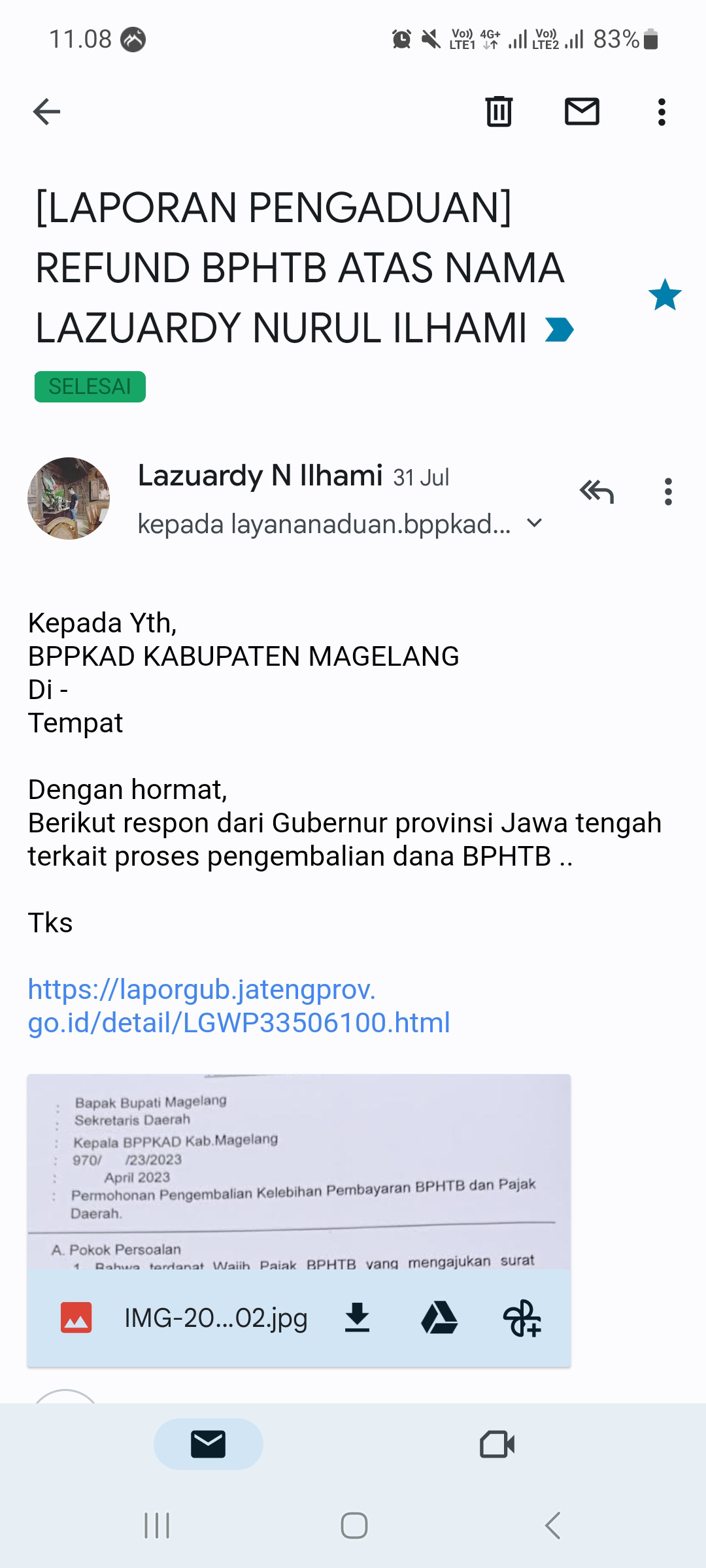Tap the SELESAI label chip

point(90,387)
